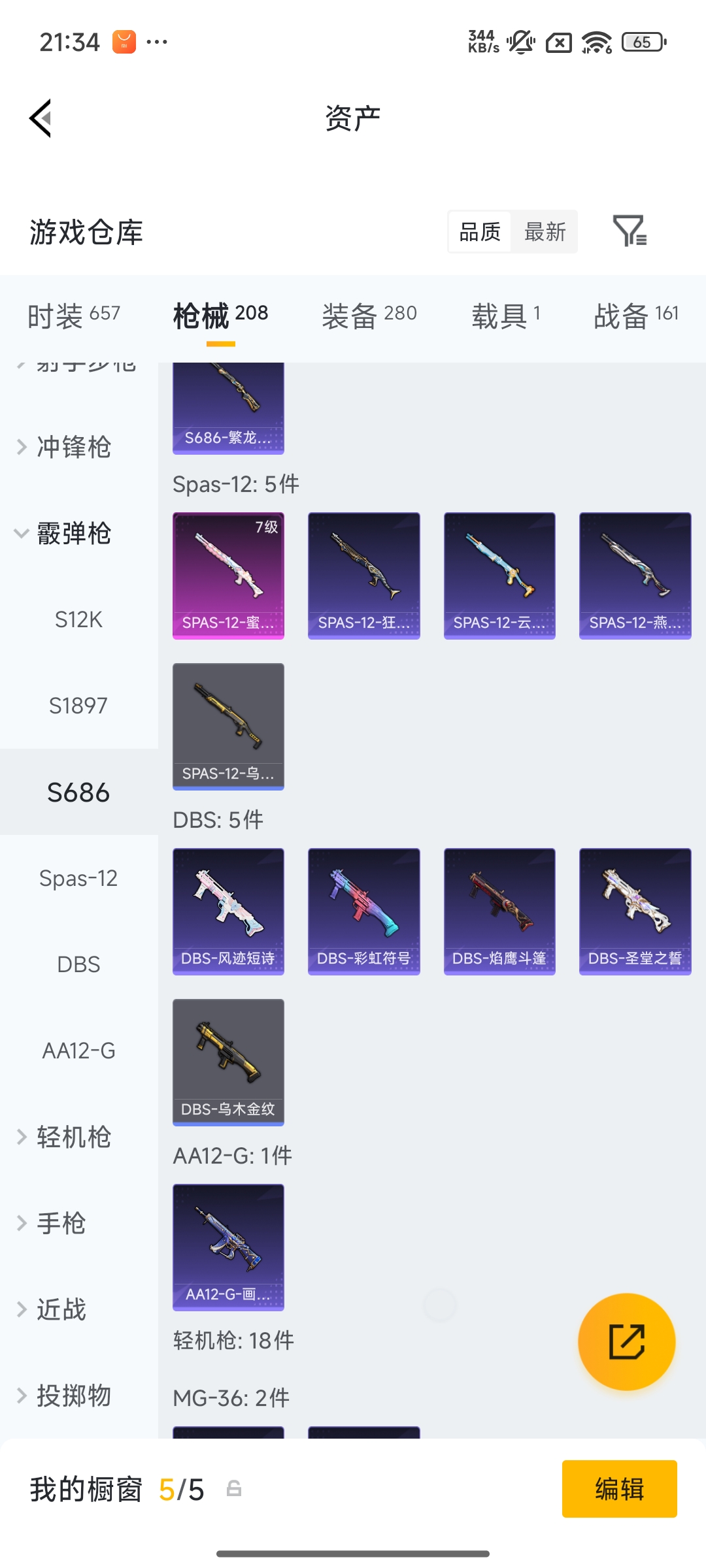View the DBS-彩虹符号 skin

pyautogui.click(x=363, y=911)
